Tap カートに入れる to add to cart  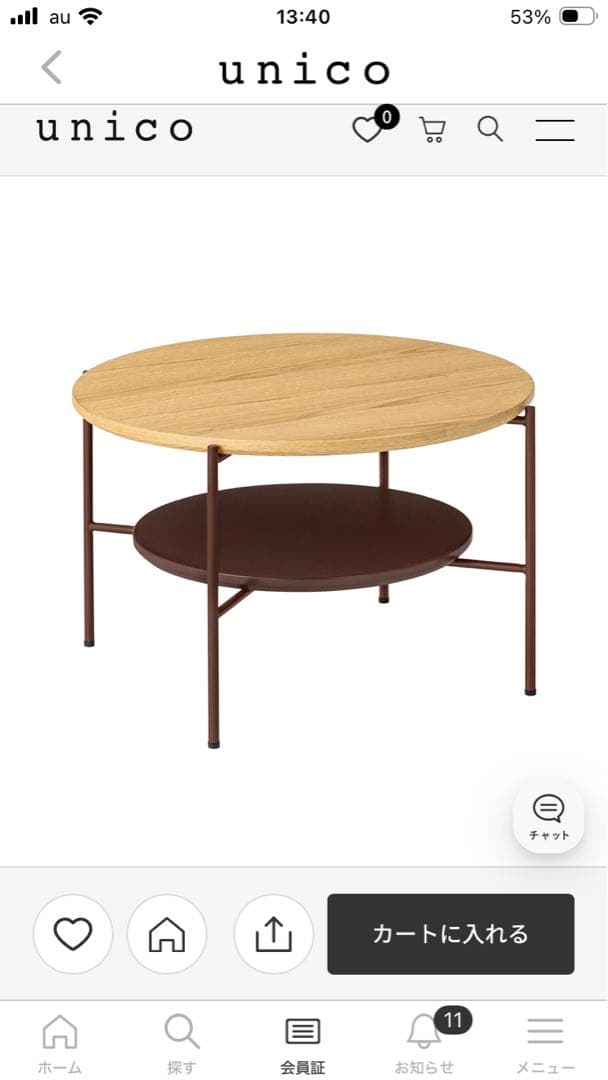click(x=450, y=934)
